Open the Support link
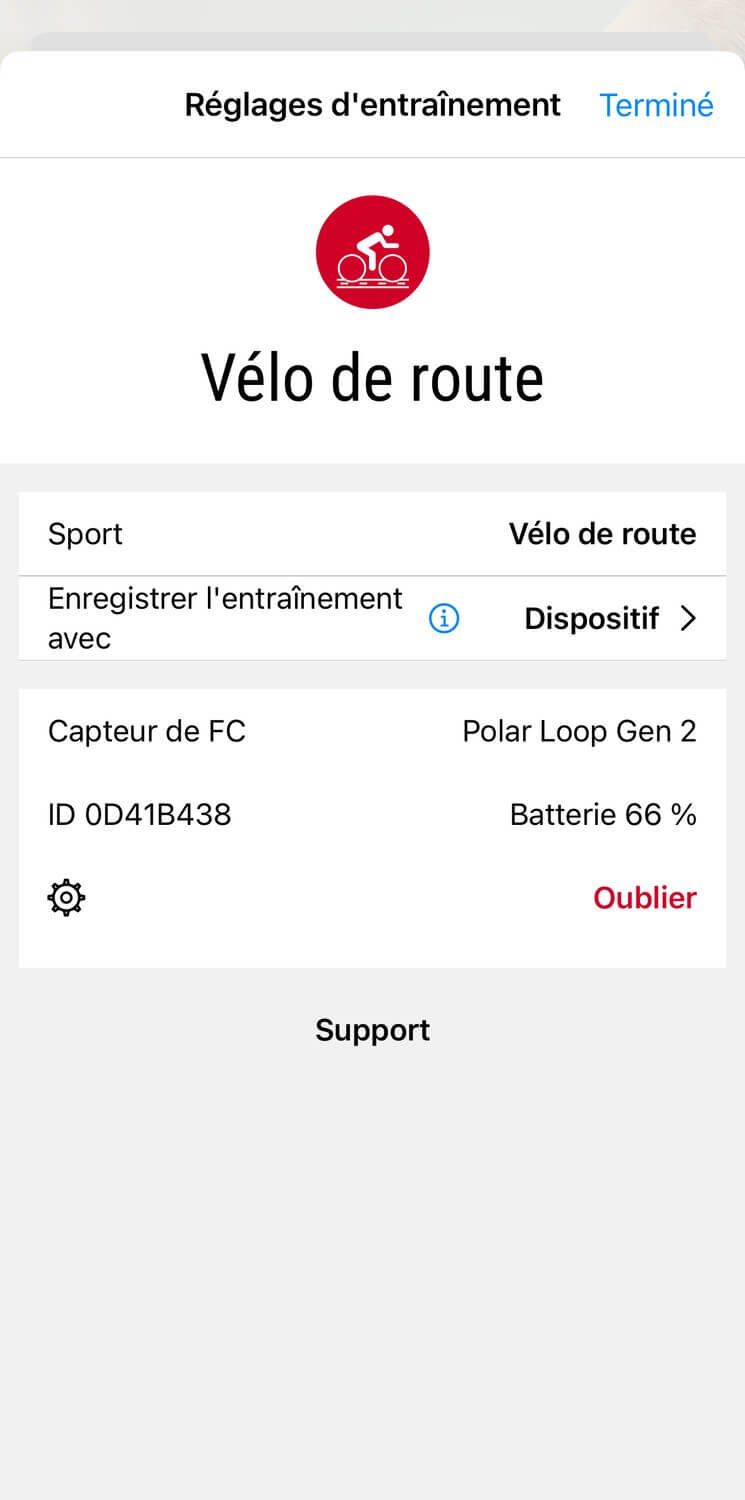Viewport: 745px width, 1500px height. coord(372,1030)
